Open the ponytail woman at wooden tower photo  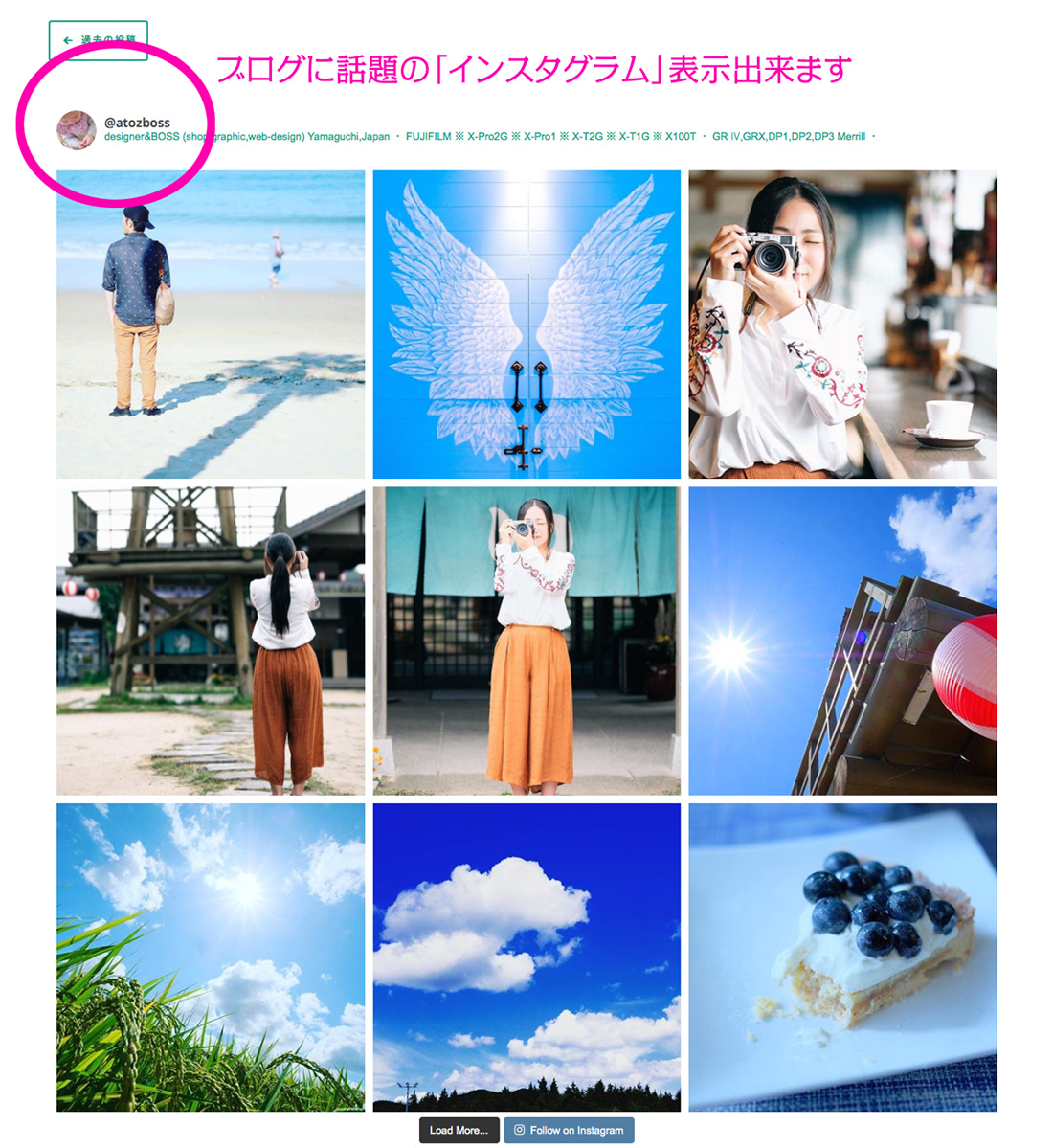point(211,641)
